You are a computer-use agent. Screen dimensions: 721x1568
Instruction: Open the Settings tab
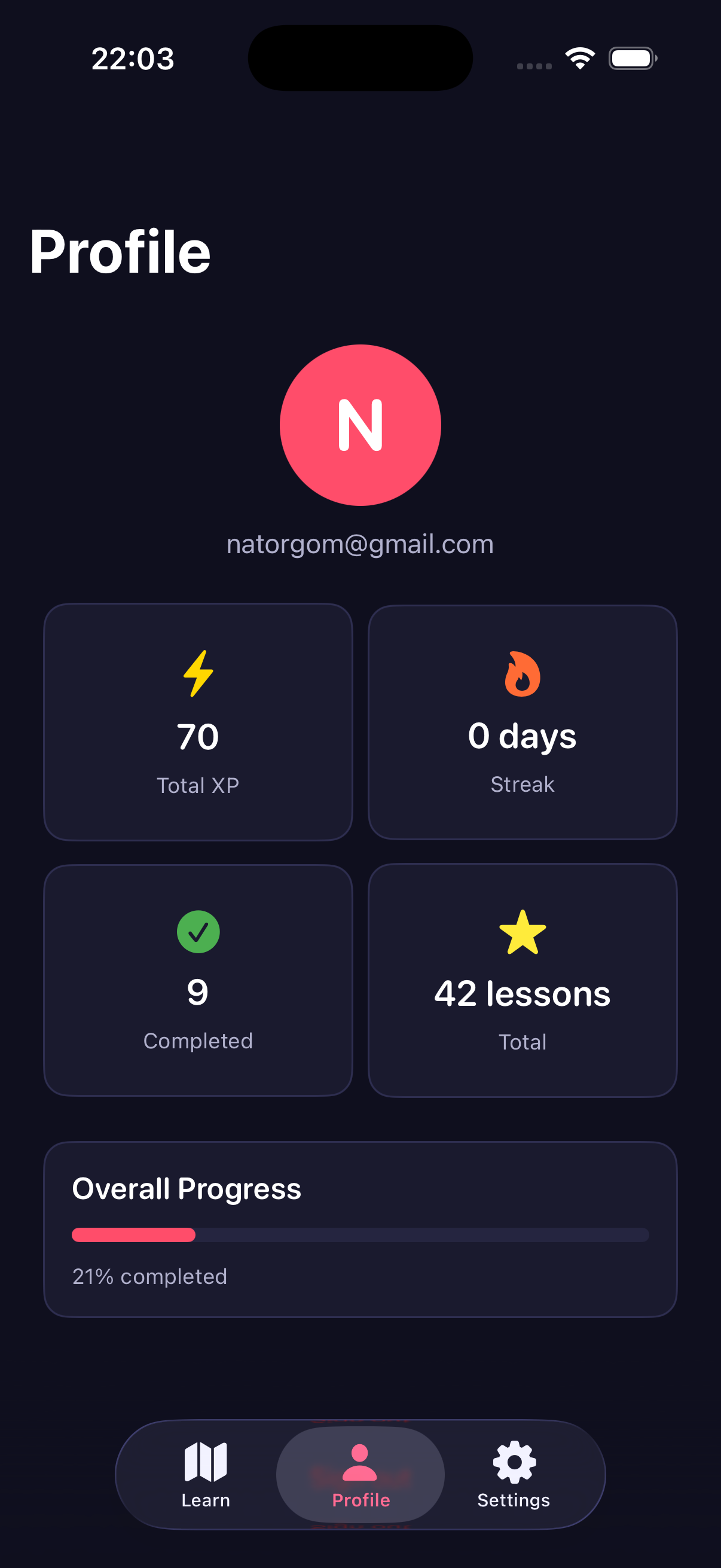click(514, 1474)
